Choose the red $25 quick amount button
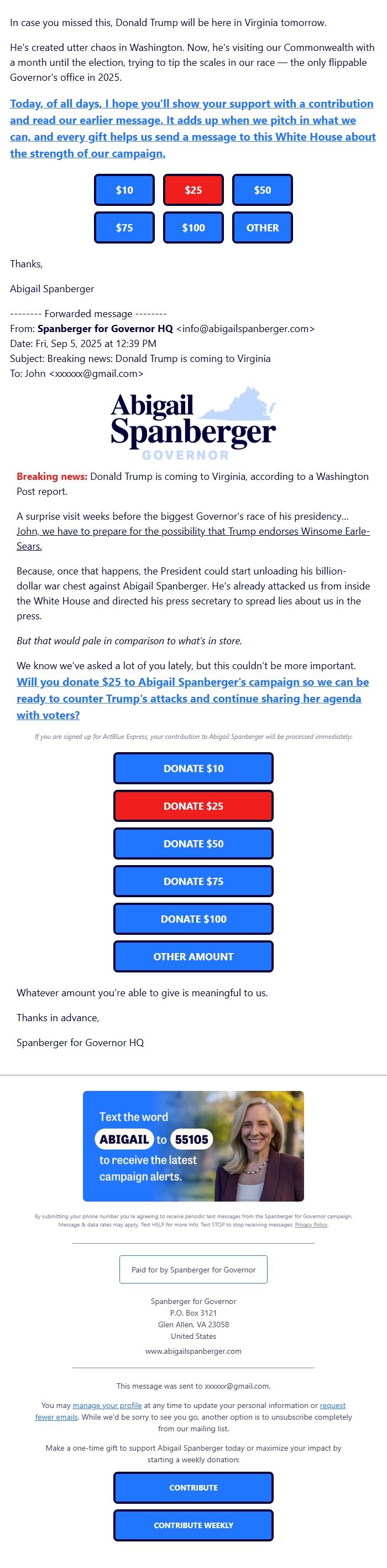This screenshot has width=387, height=1568. (x=193, y=190)
